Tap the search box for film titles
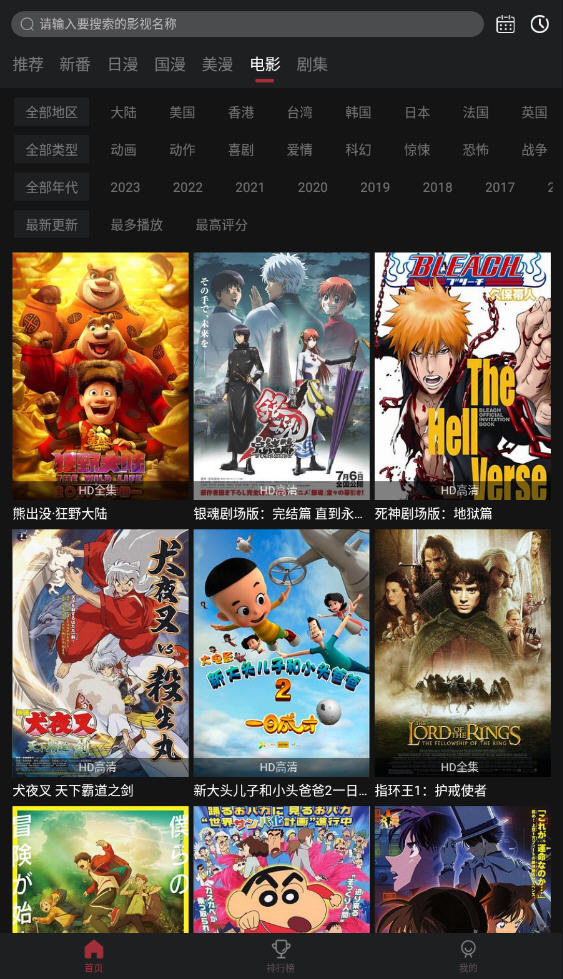The height and width of the screenshot is (979, 563). (247, 24)
